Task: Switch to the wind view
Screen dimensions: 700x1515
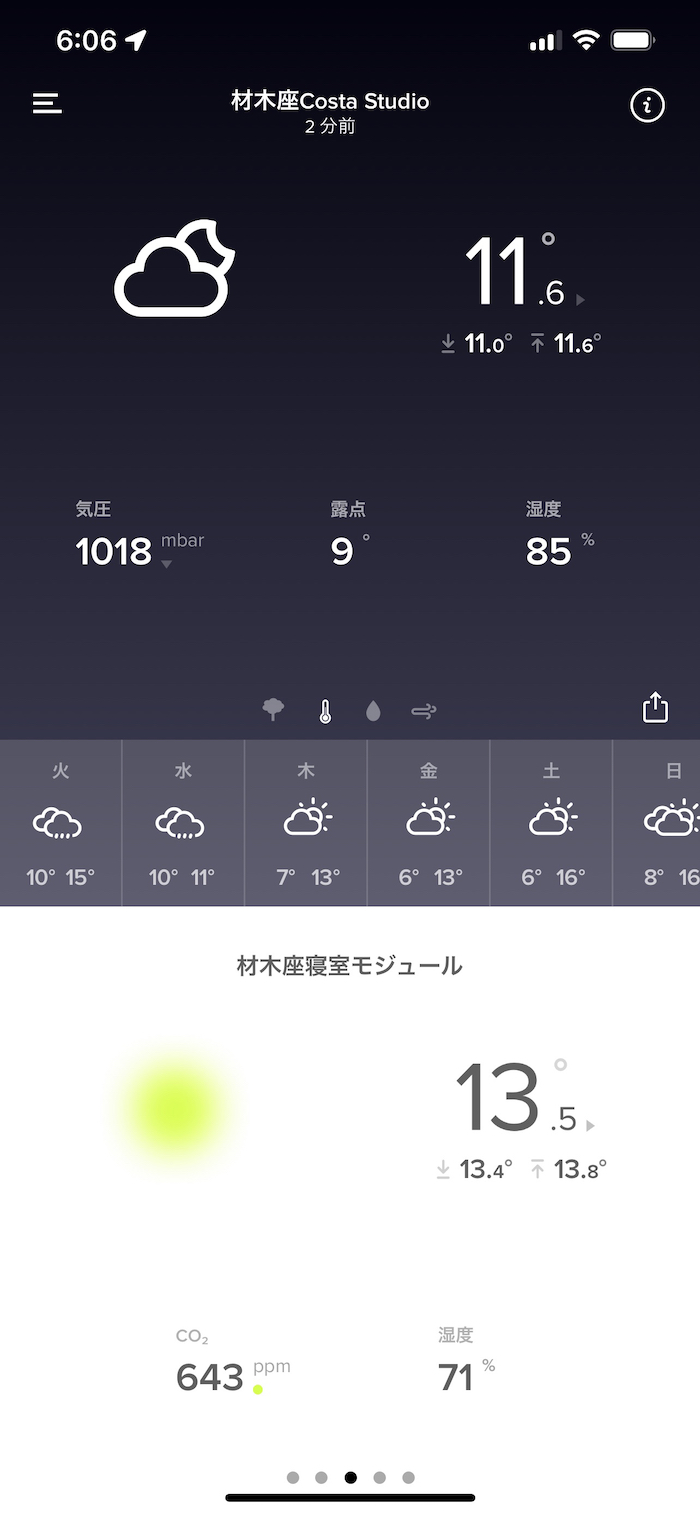Action: (x=424, y=711)
